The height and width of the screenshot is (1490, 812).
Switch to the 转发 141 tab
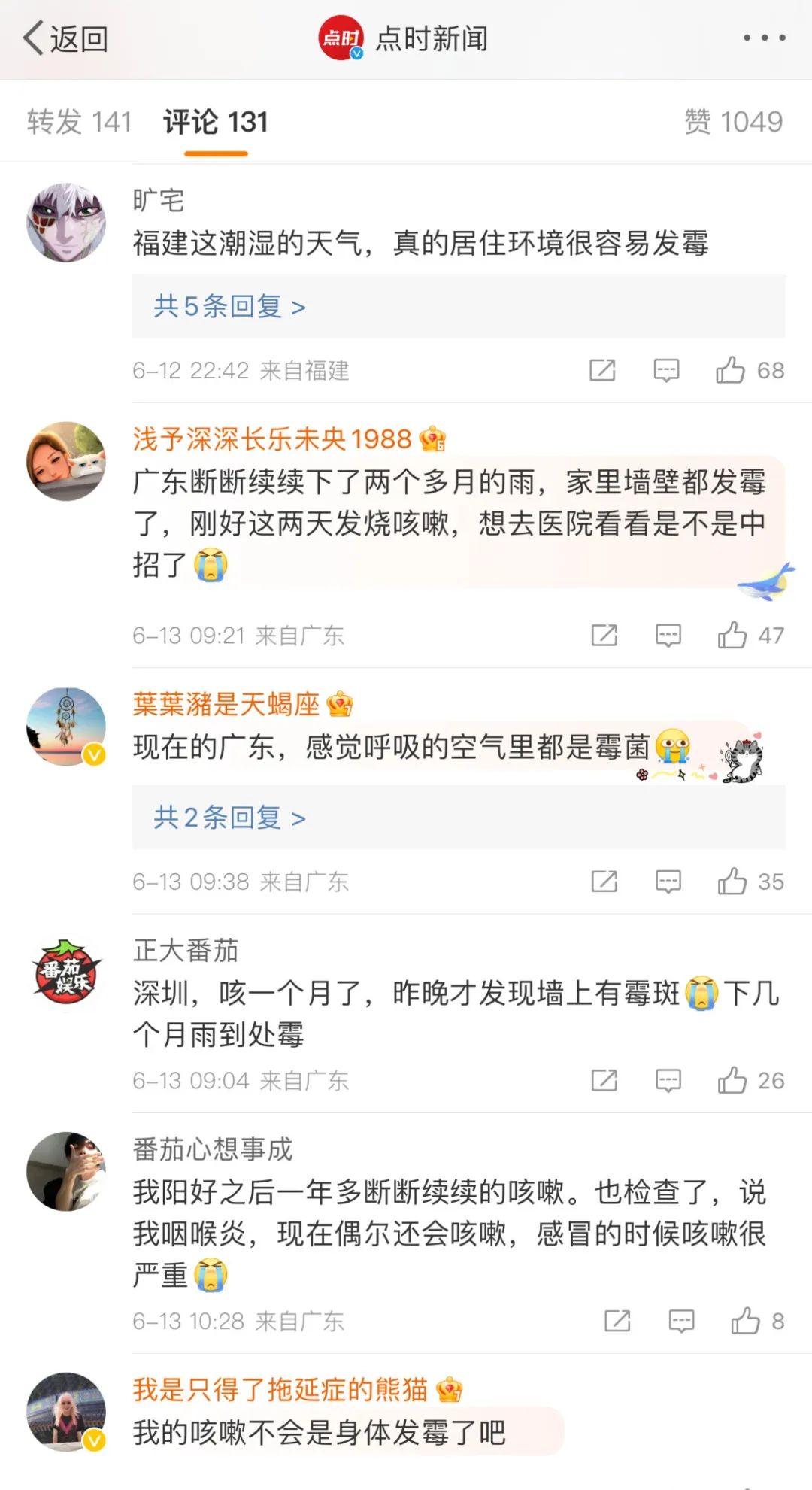79,122
